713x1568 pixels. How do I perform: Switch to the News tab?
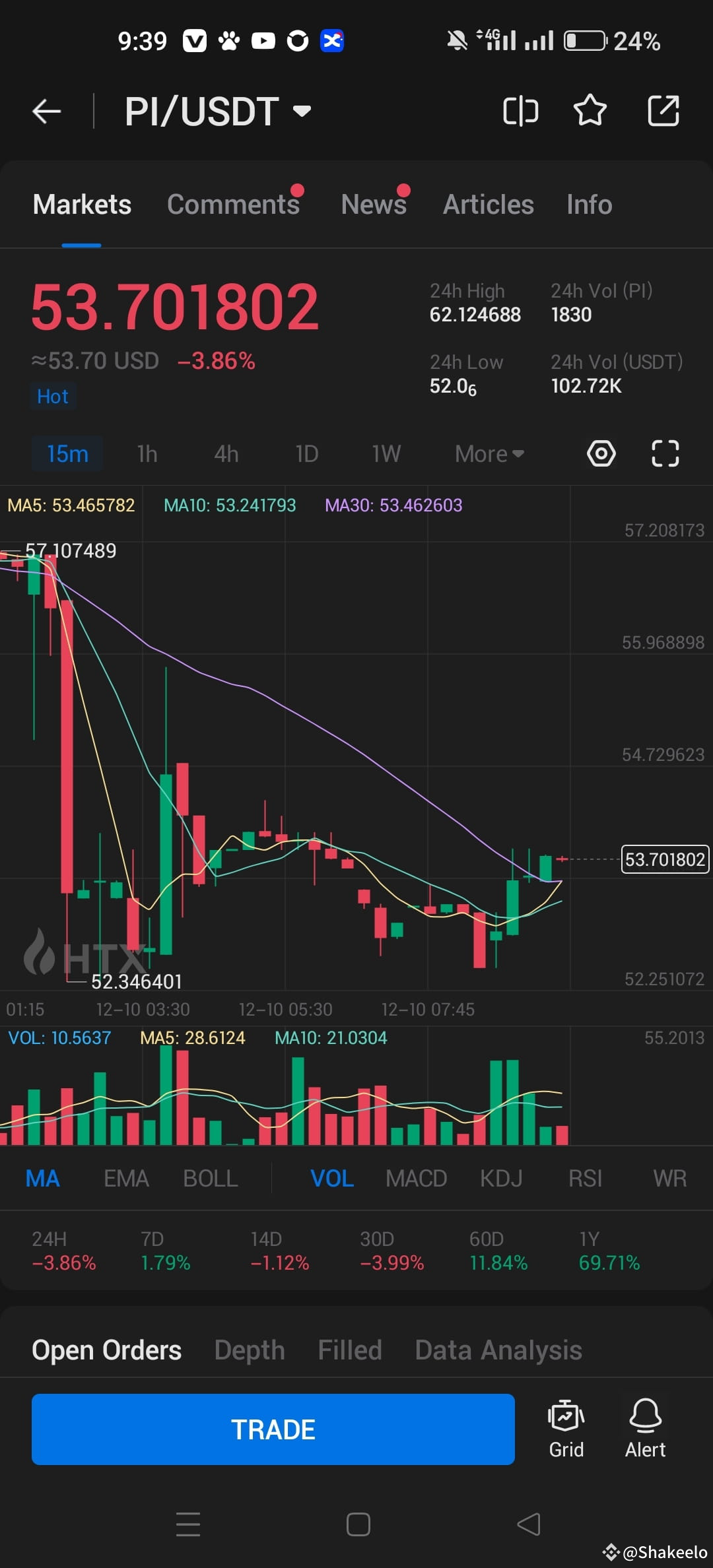pos(373,205)
